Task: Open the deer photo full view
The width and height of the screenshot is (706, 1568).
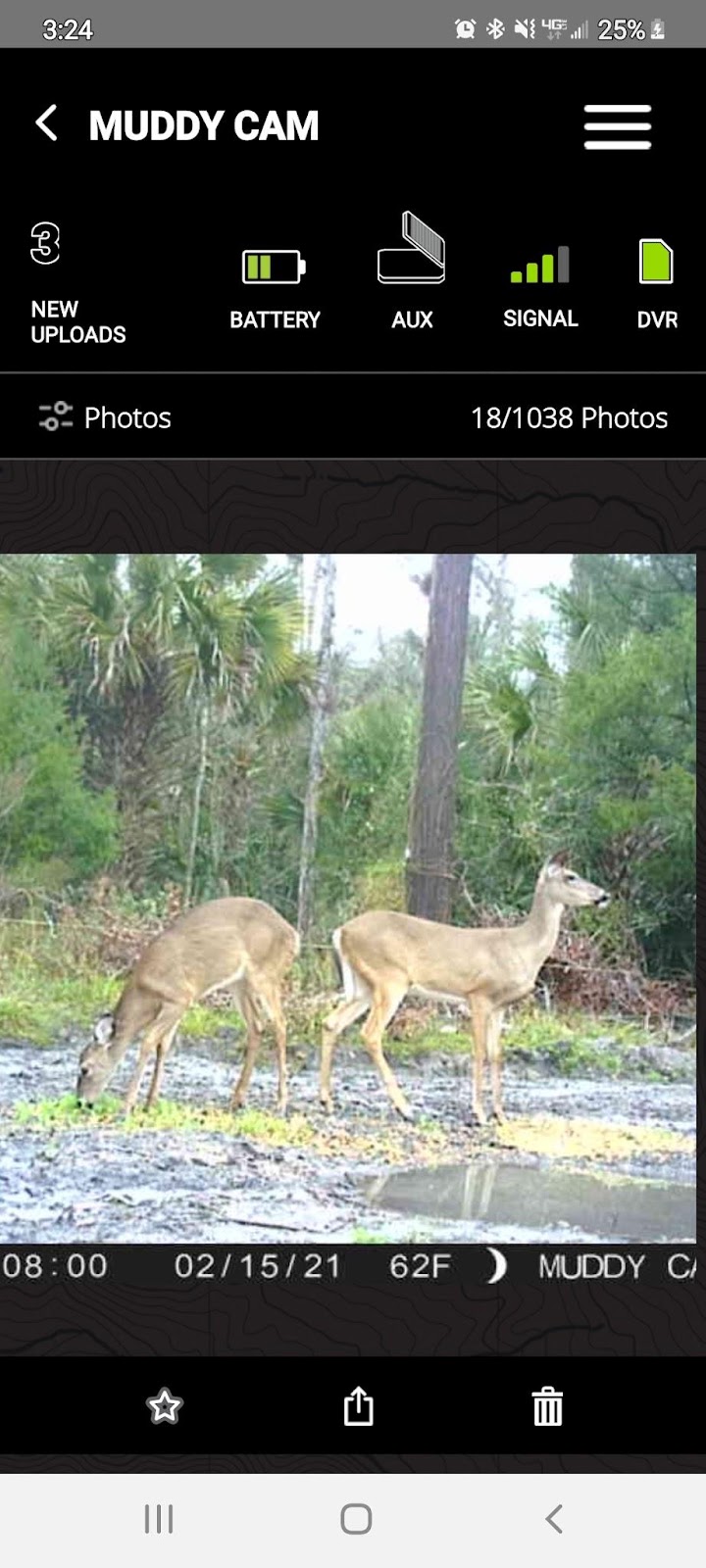Action: click(348, 897)
